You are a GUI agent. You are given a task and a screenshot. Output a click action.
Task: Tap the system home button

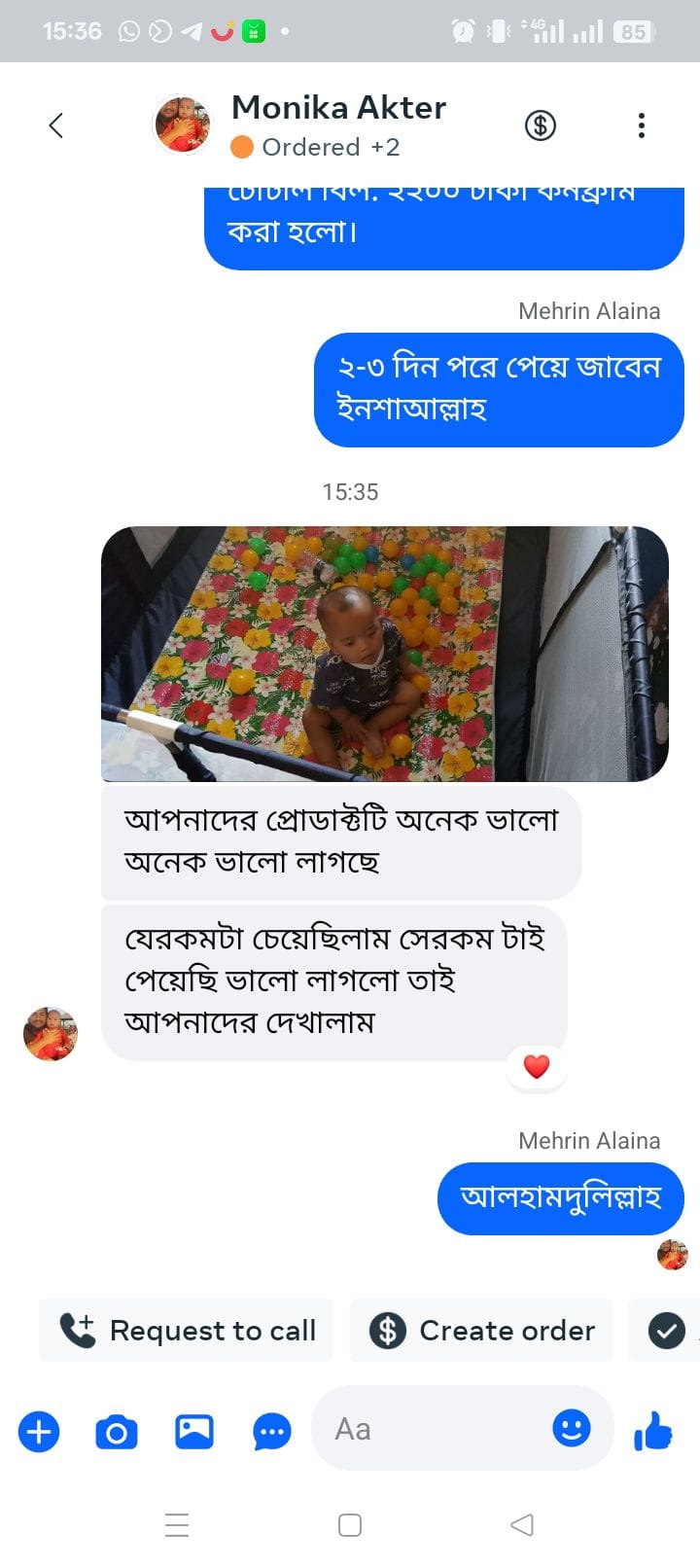(350, 1524)
